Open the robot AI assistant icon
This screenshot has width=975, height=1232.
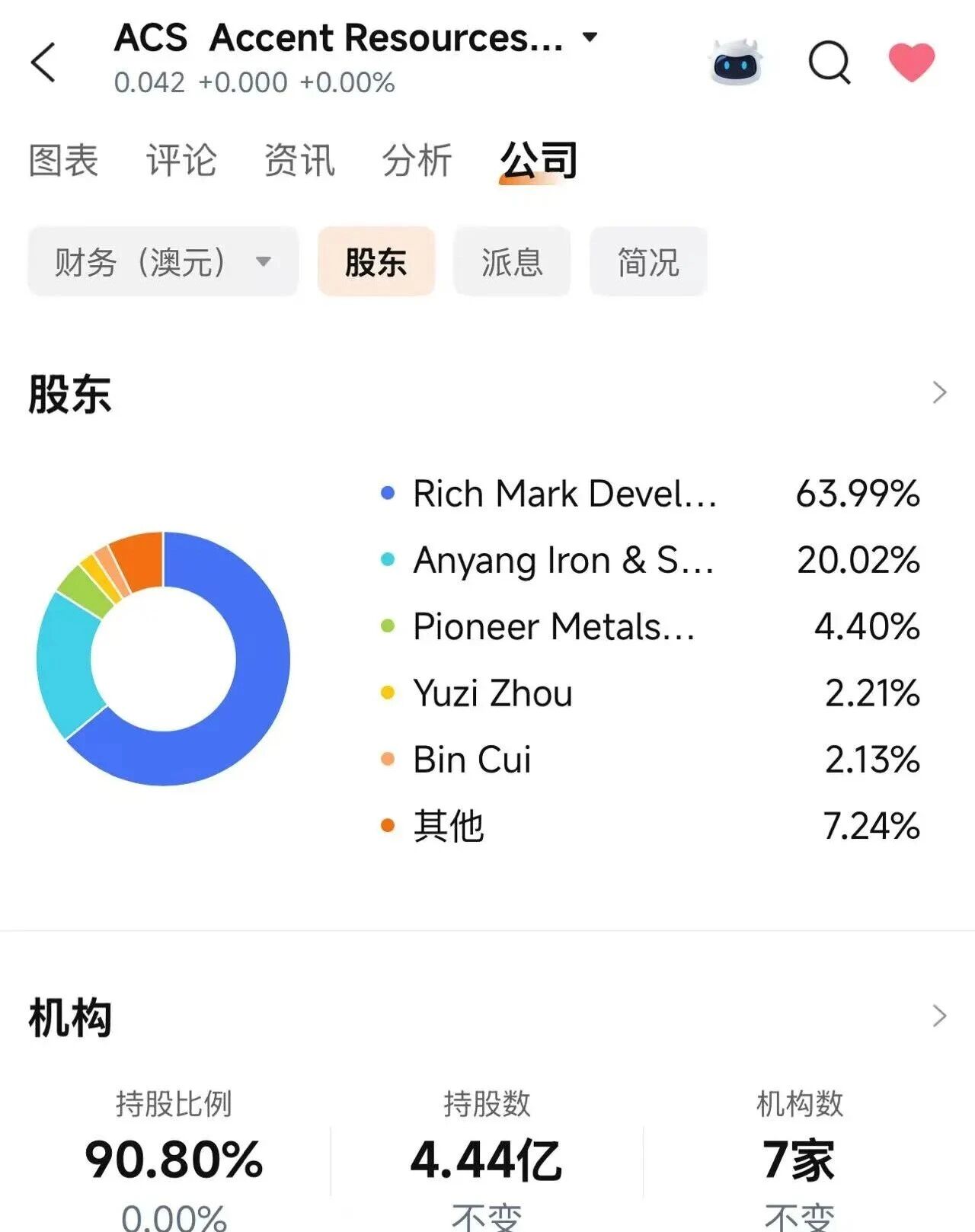pyautogui.click(x=735, y=62)
